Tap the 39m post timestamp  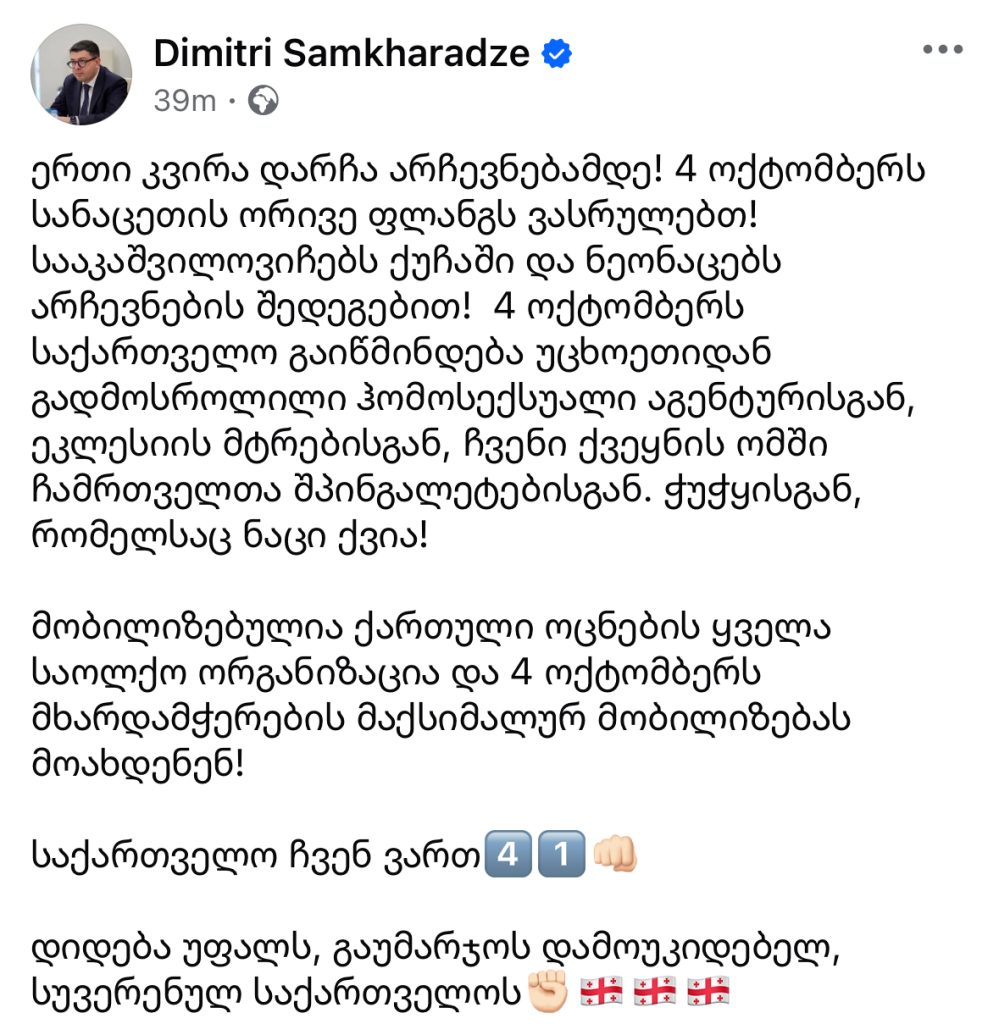[x=184, y=101]
